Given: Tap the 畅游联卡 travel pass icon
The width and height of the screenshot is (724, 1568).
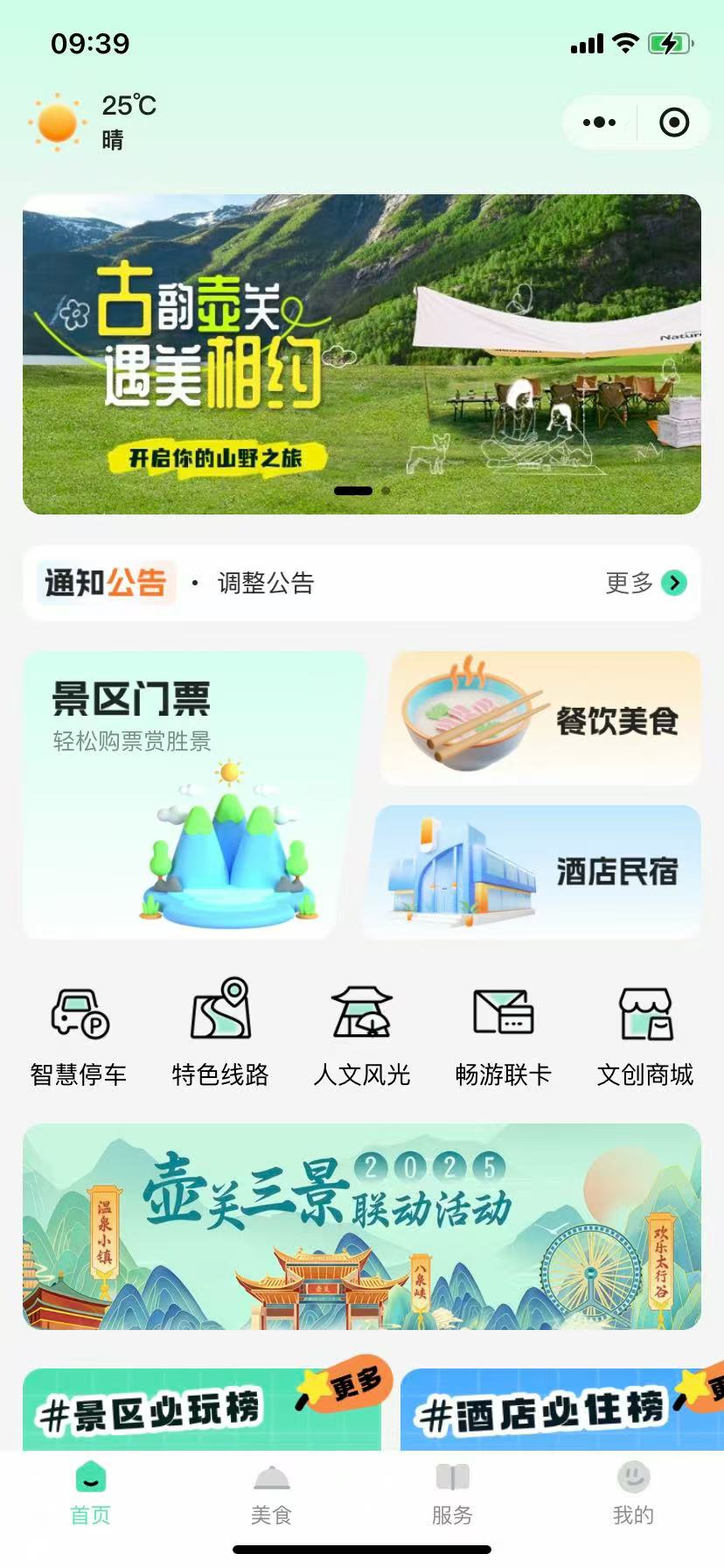Looking at the screenshot, I should click(504, 1032).
